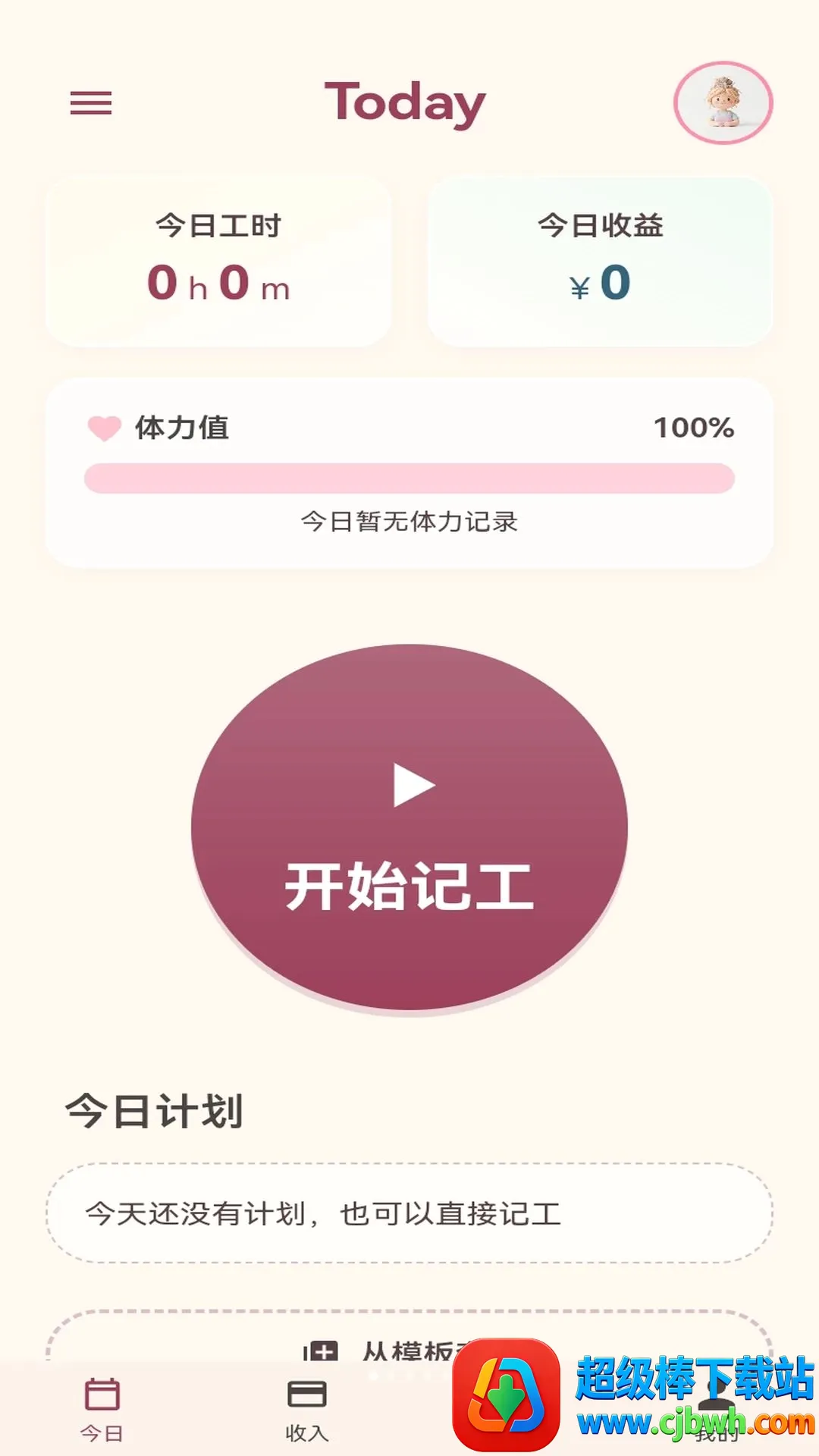Open the profile avatar

click(723, 103)
